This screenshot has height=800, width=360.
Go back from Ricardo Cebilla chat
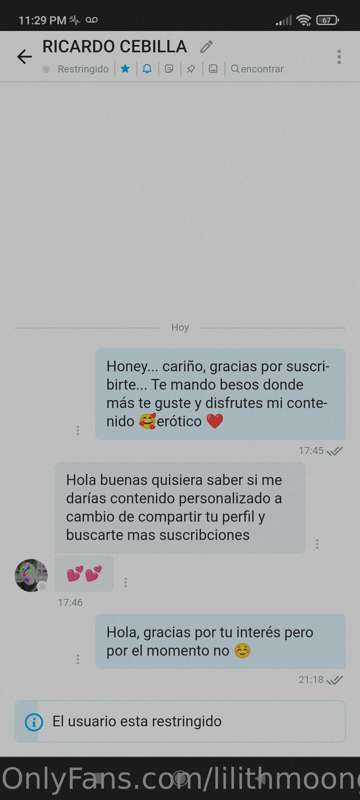[x=24, y=57]
